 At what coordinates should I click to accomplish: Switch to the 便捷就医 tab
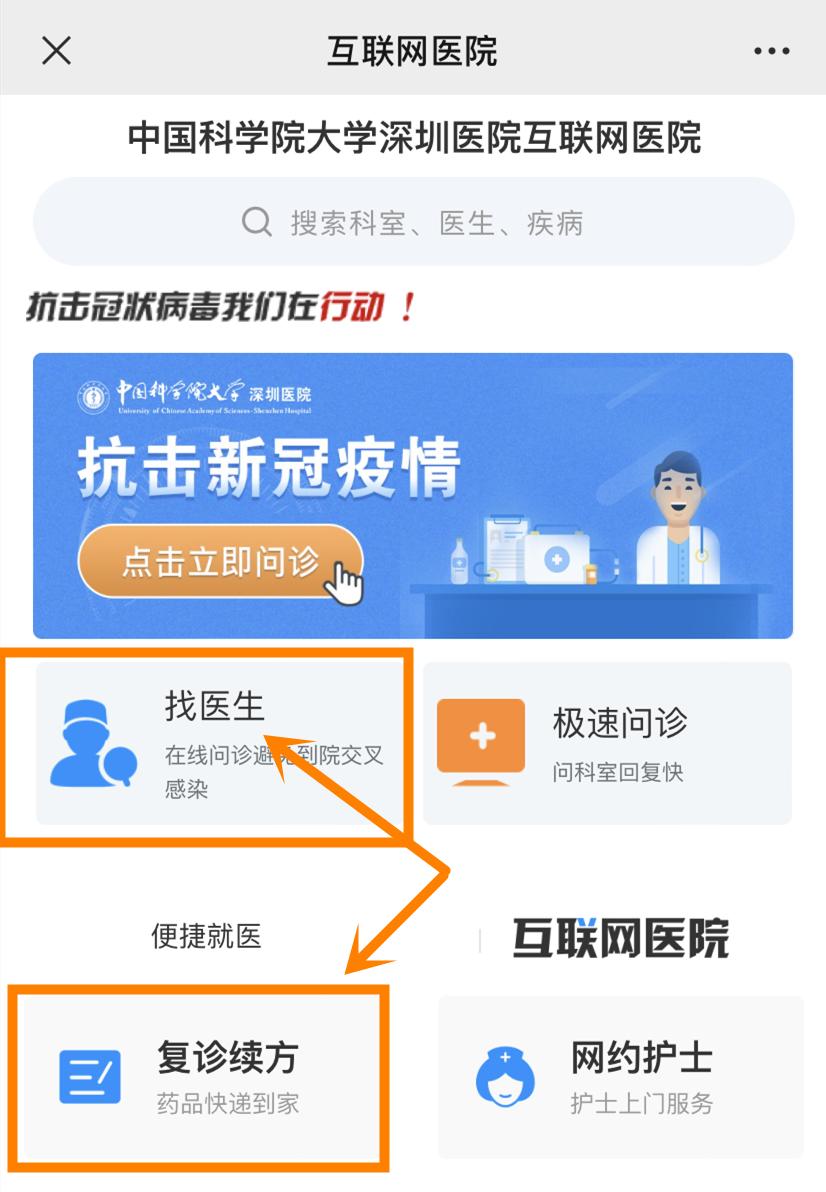coord(206,937)
